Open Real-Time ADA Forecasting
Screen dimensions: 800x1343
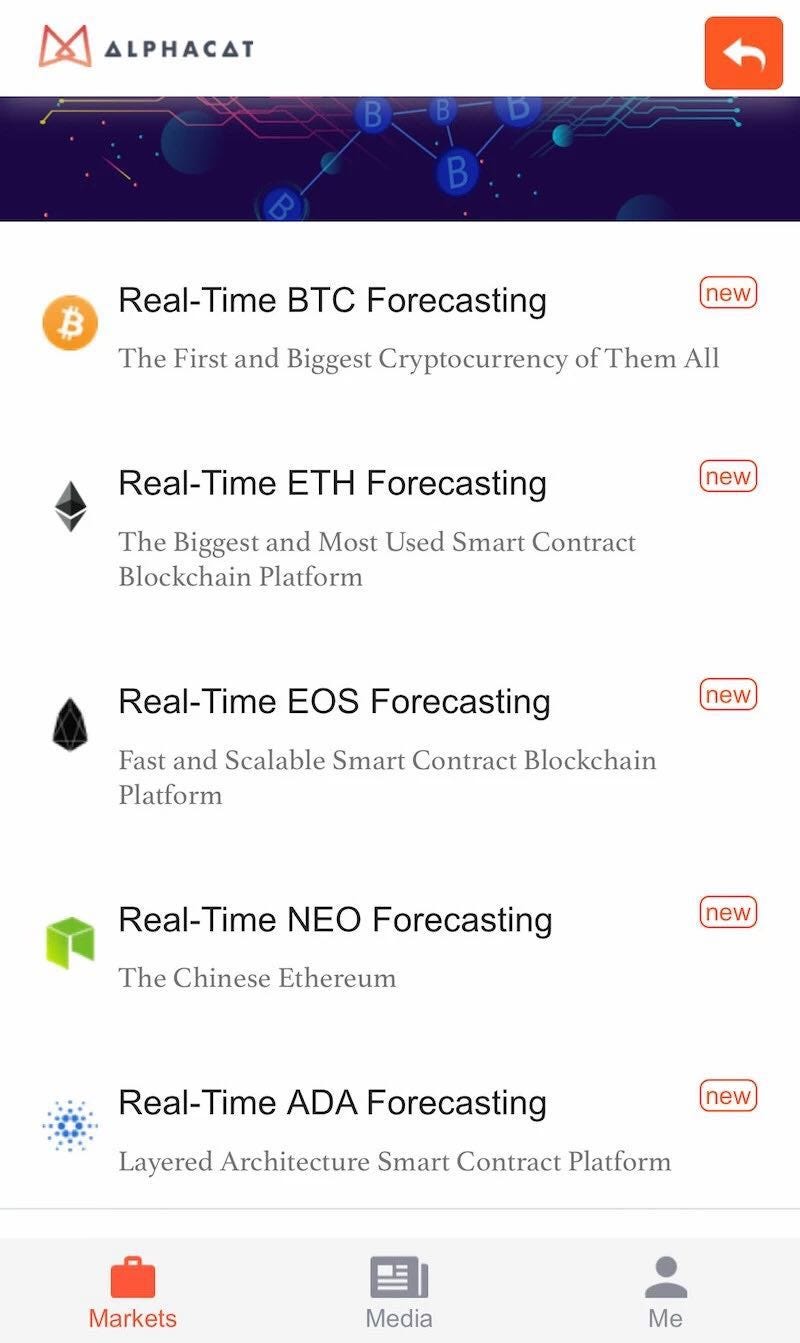332,1103
